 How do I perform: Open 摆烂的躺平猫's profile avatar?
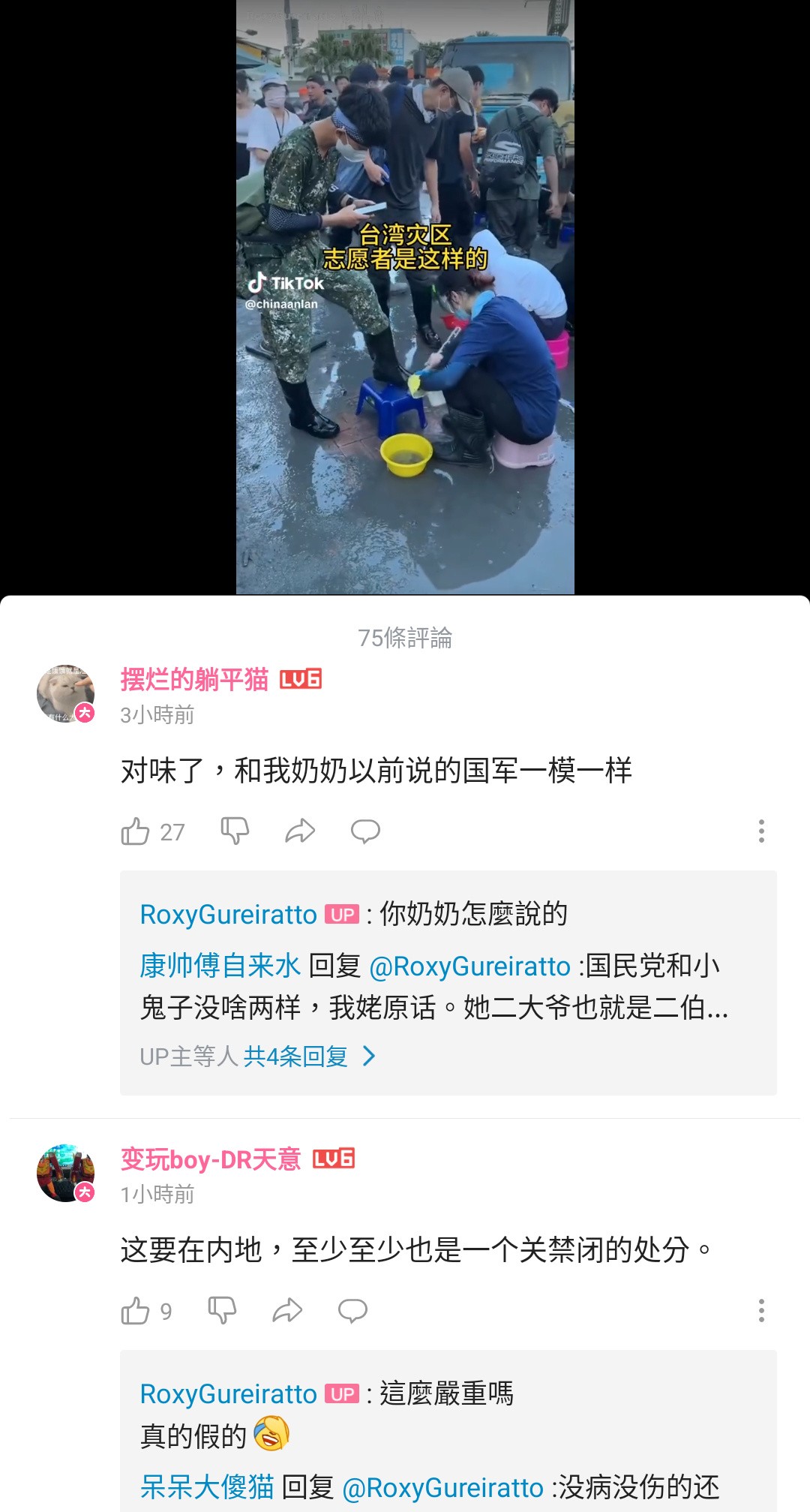(x=66, y=693)
